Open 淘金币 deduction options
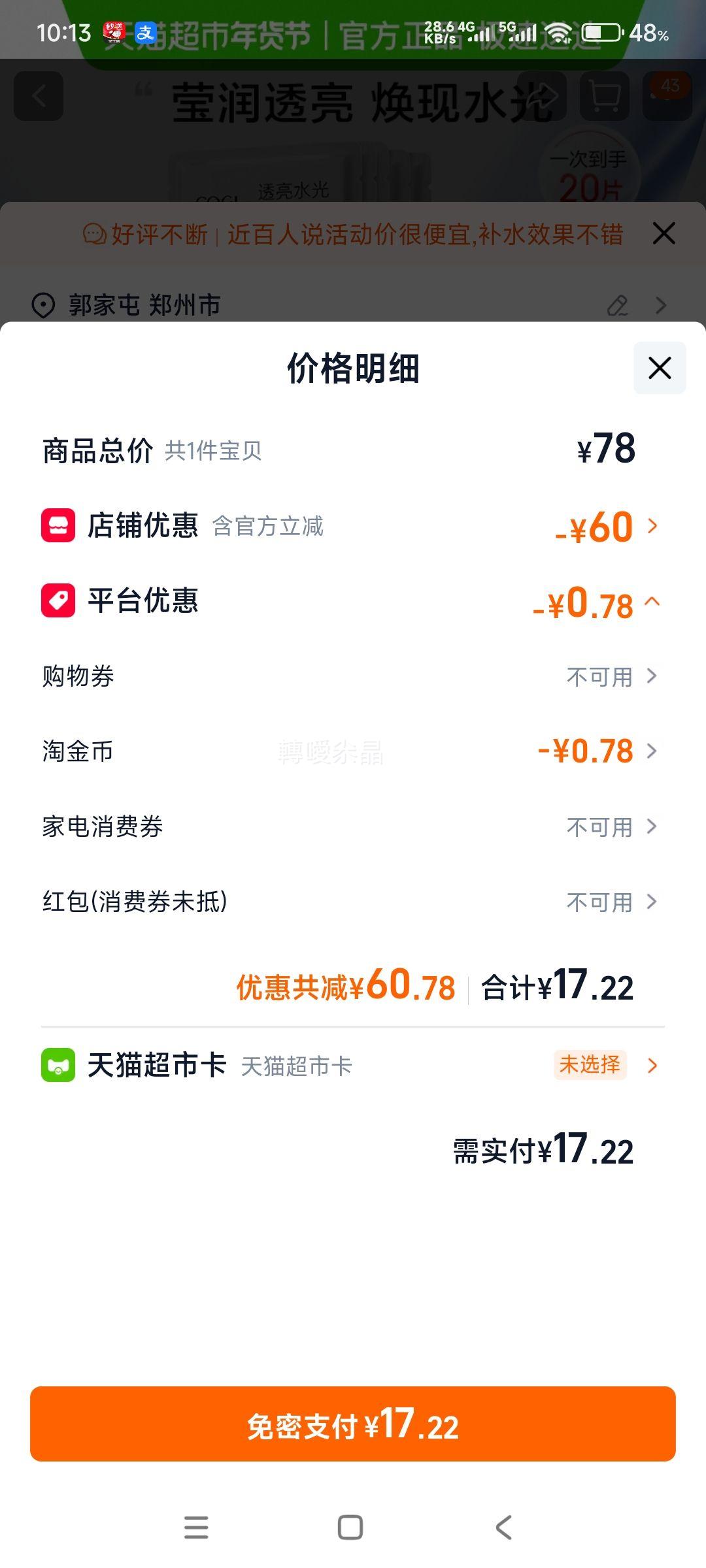 [353, 751]
